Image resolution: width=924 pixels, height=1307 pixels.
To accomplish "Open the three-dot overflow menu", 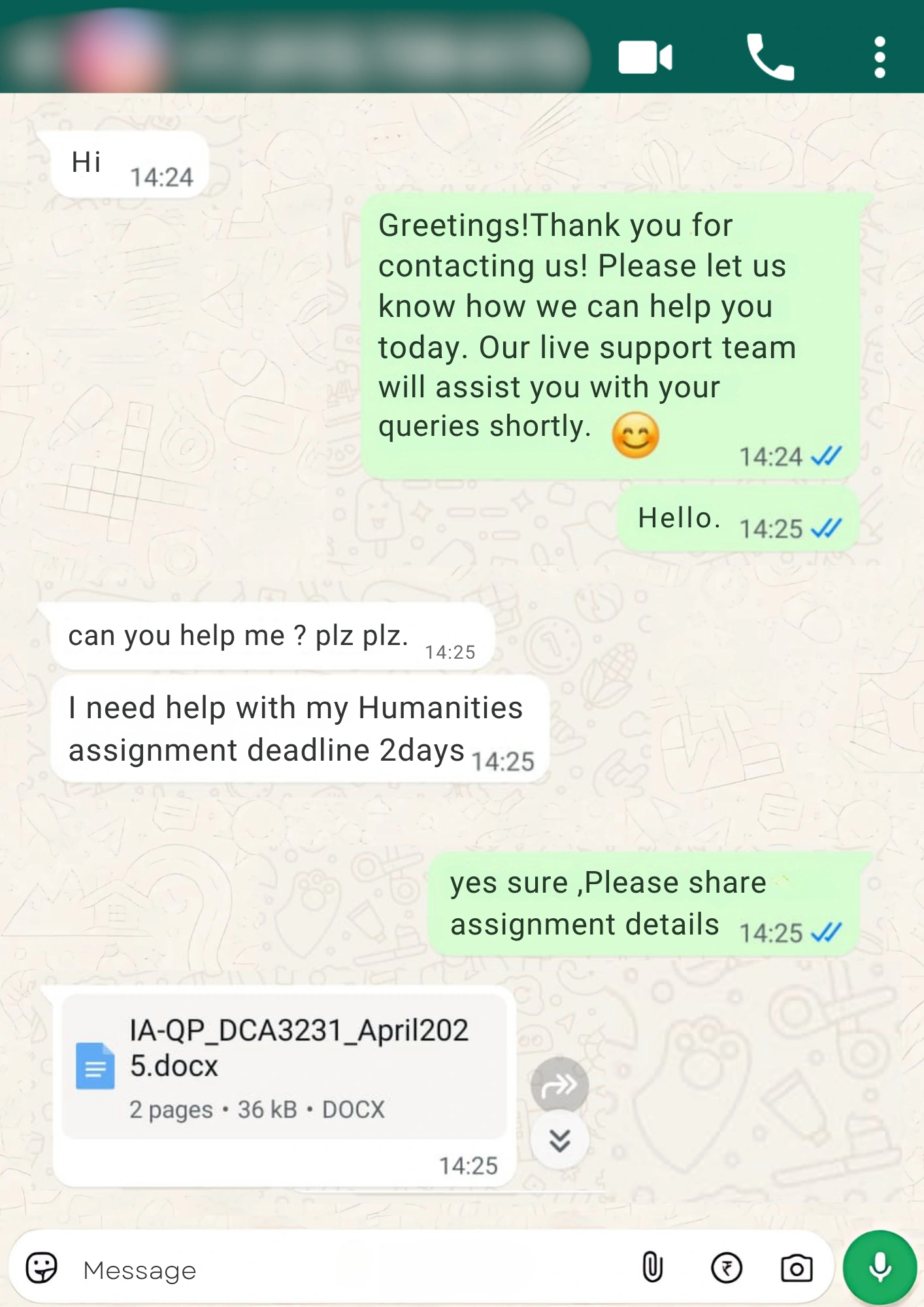I will point(880,58).
